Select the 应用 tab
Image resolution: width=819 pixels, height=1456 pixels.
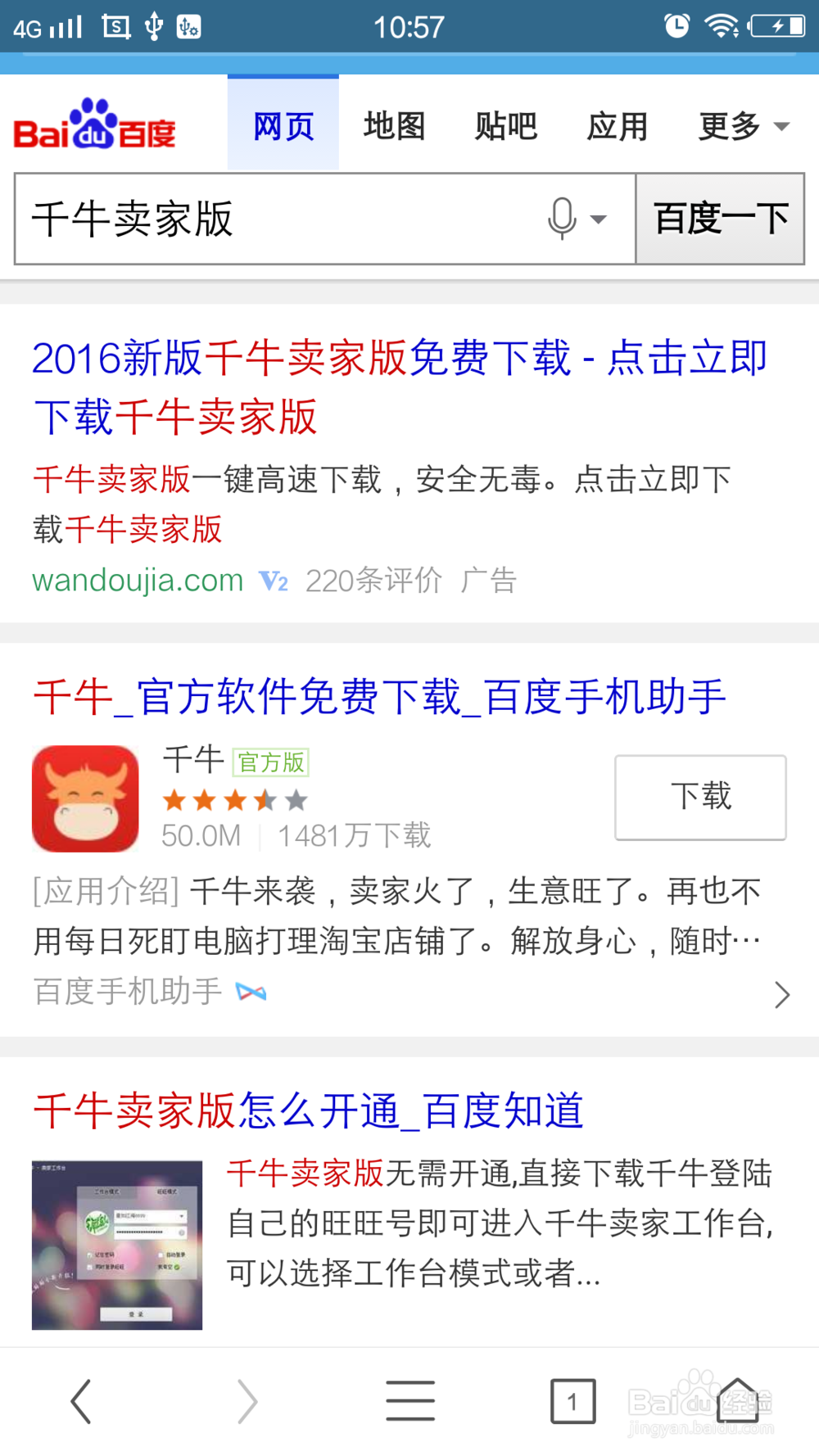(618, 126)
